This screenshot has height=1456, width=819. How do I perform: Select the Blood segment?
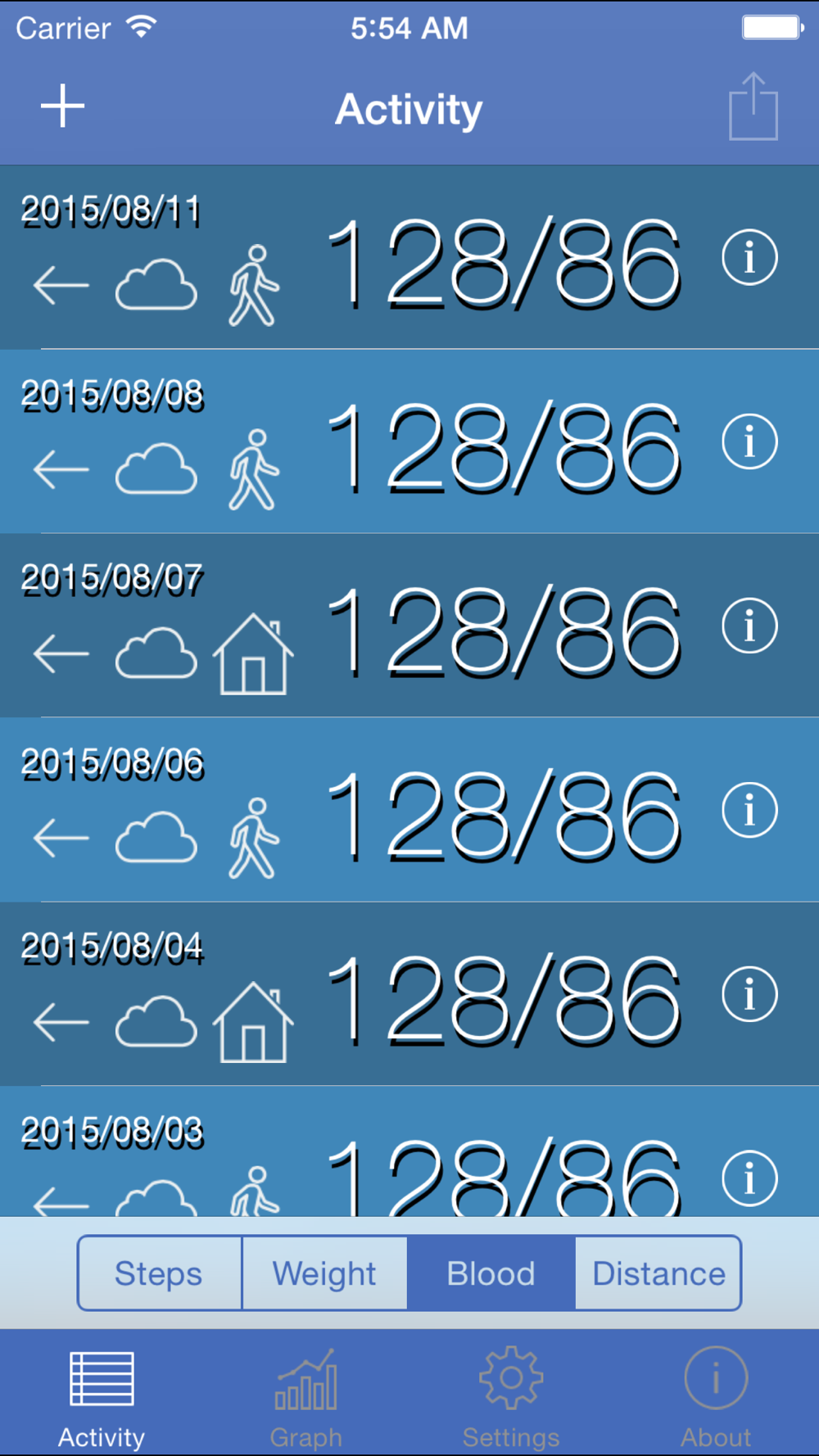click(x=491, y=1273)
